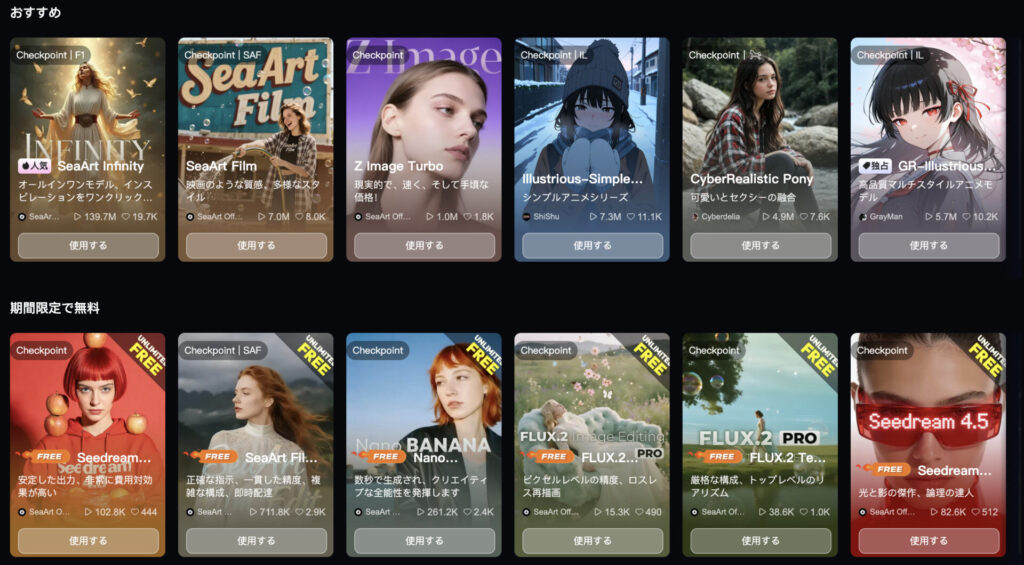Tap 使用する under the おすすめ SeaArt Film card
Image resolution: width=1024 pixels, height=565 pixels.
[256, 245]
